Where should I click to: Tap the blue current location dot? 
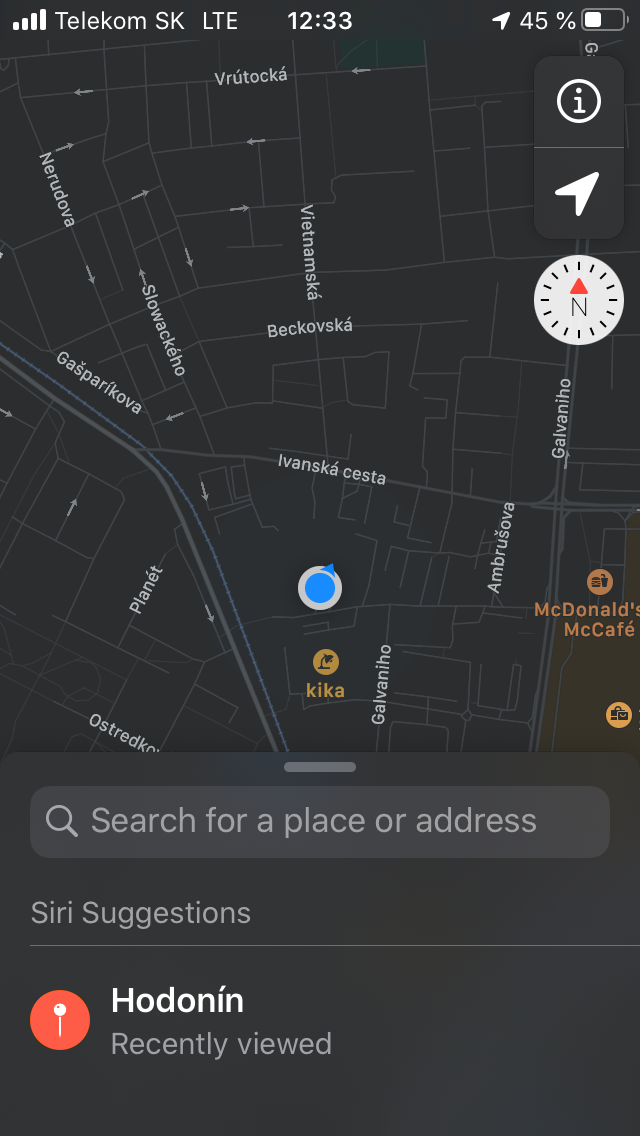[x=320, y=587]
